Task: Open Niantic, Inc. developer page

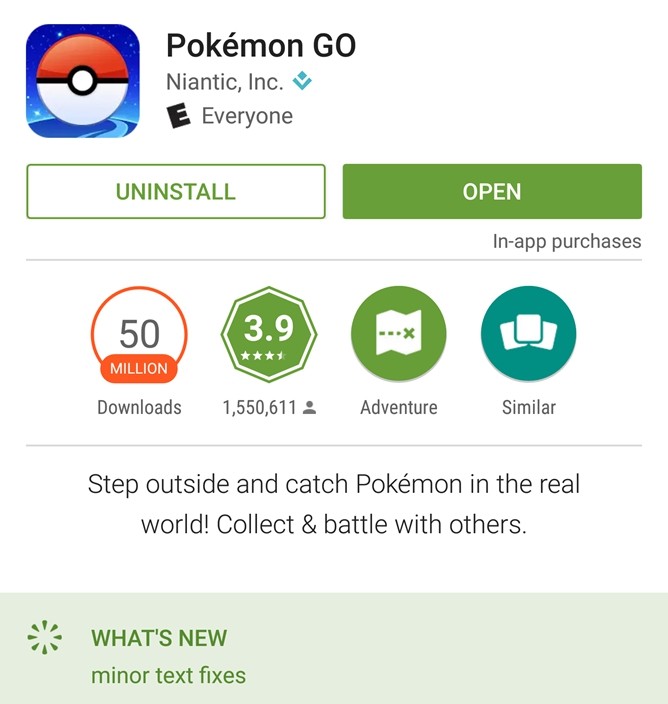Action: click(225, 82)
